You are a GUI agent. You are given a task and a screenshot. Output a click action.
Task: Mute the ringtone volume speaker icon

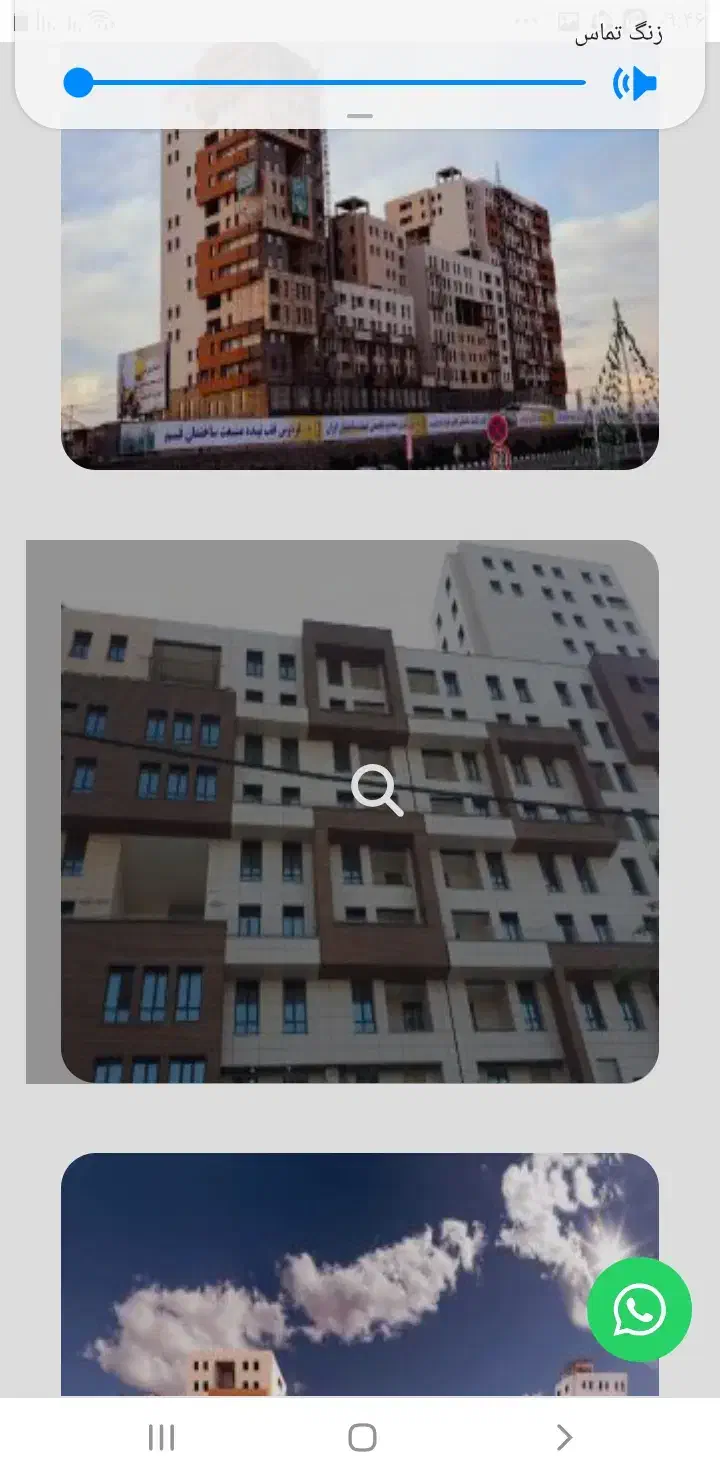635,84
